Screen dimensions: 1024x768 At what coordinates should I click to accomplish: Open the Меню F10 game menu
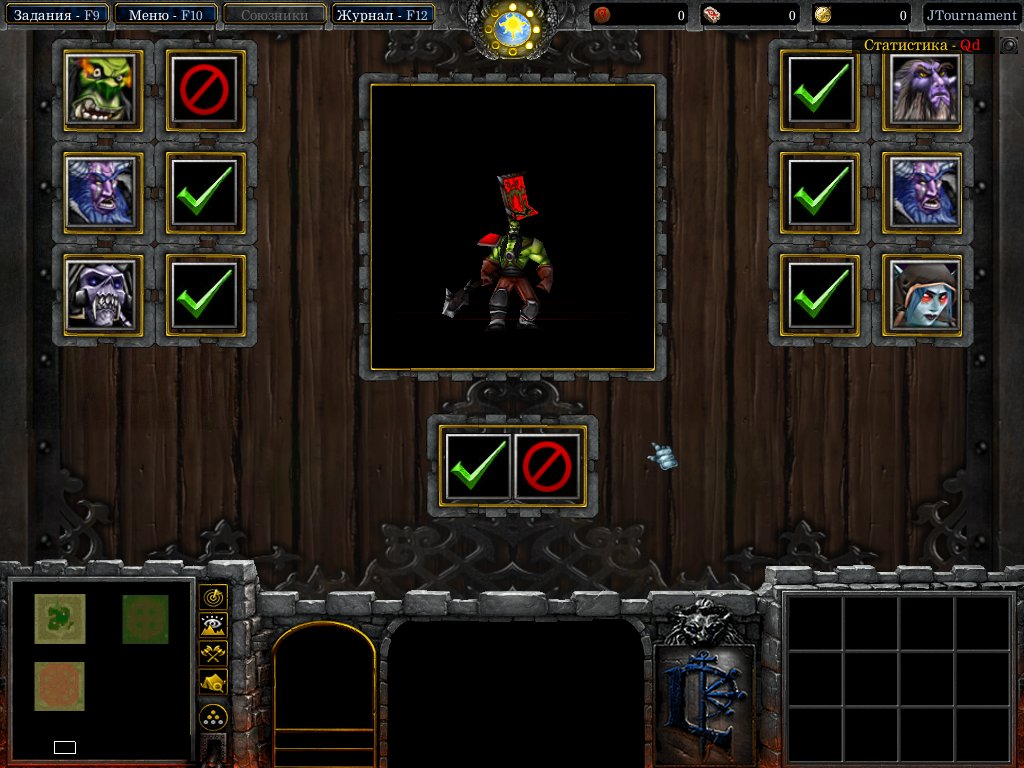pyautogui.click(x=165, y=15)
